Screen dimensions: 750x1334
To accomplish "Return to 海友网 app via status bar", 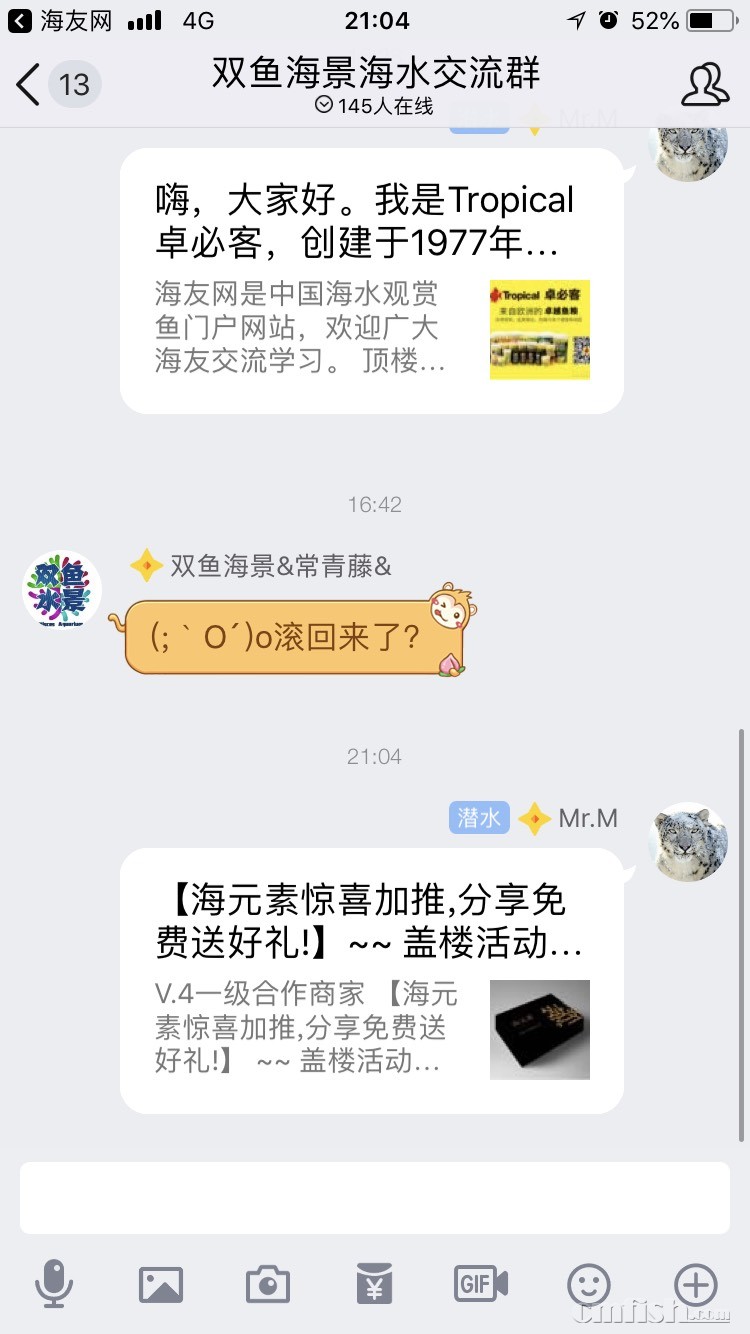I will (60, 20).
